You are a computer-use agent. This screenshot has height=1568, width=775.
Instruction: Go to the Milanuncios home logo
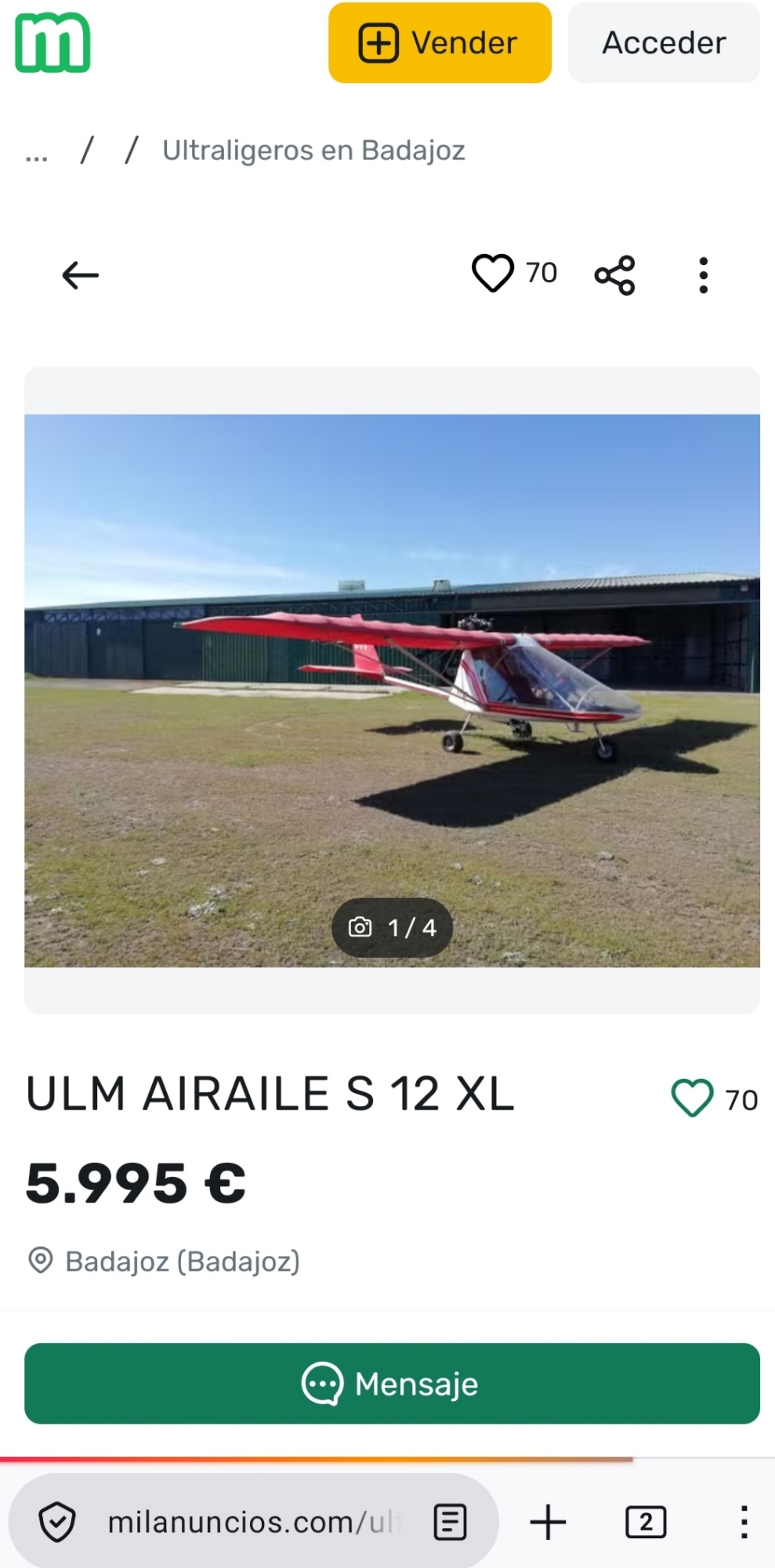click(x=53, y=42)
